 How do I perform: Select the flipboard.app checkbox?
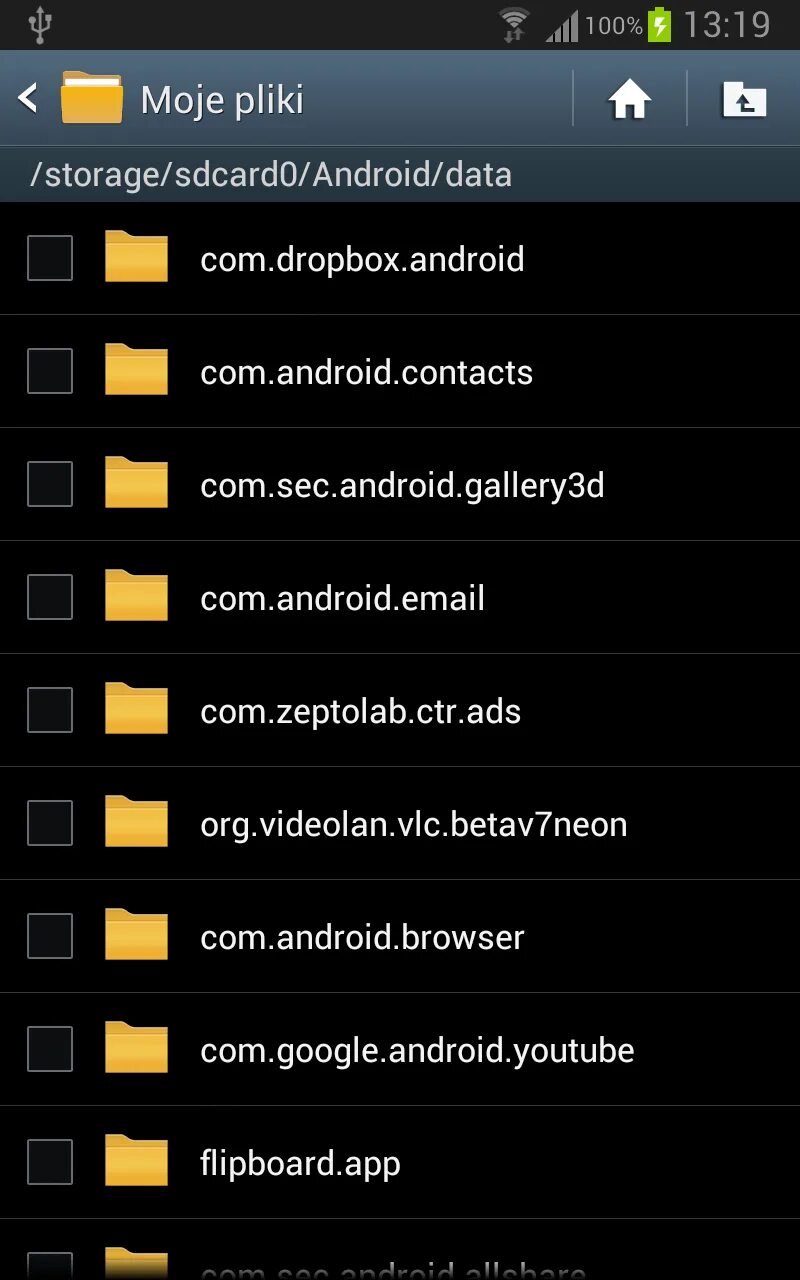click(x=50, y=1162)
